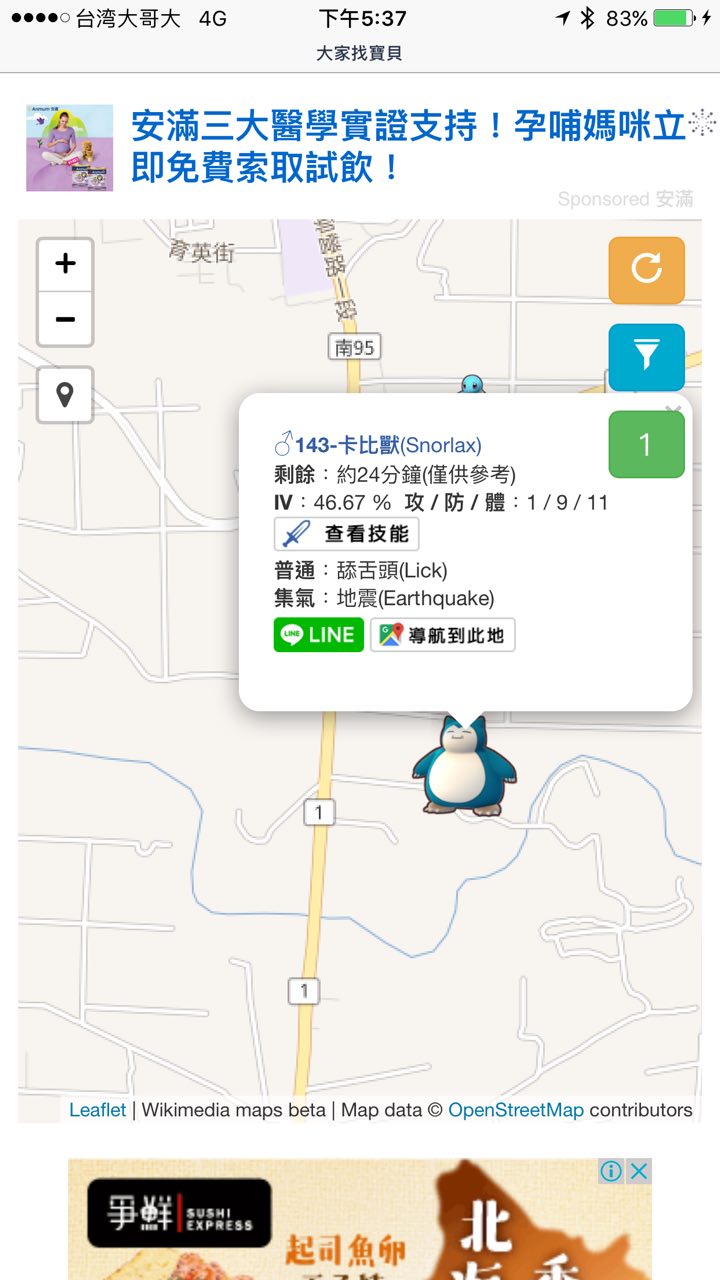The image size is (720, 1280).
Task: Share Snorlax location via LINE
Action: tap(318, 635)
